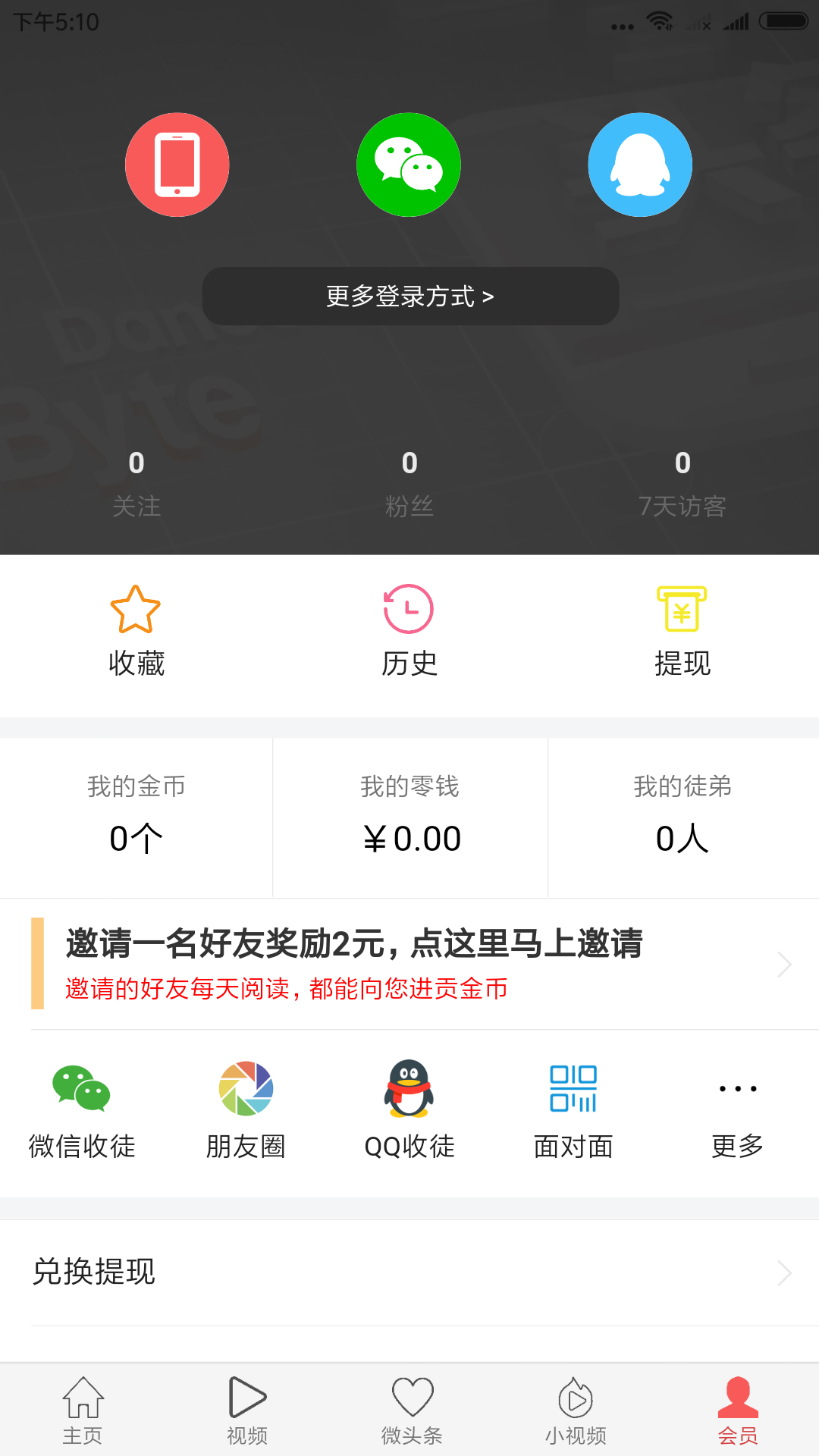Select 微信收徒 invite option
The image size is (819, 1456).
pyautogui.click(x=82, y=1111)
